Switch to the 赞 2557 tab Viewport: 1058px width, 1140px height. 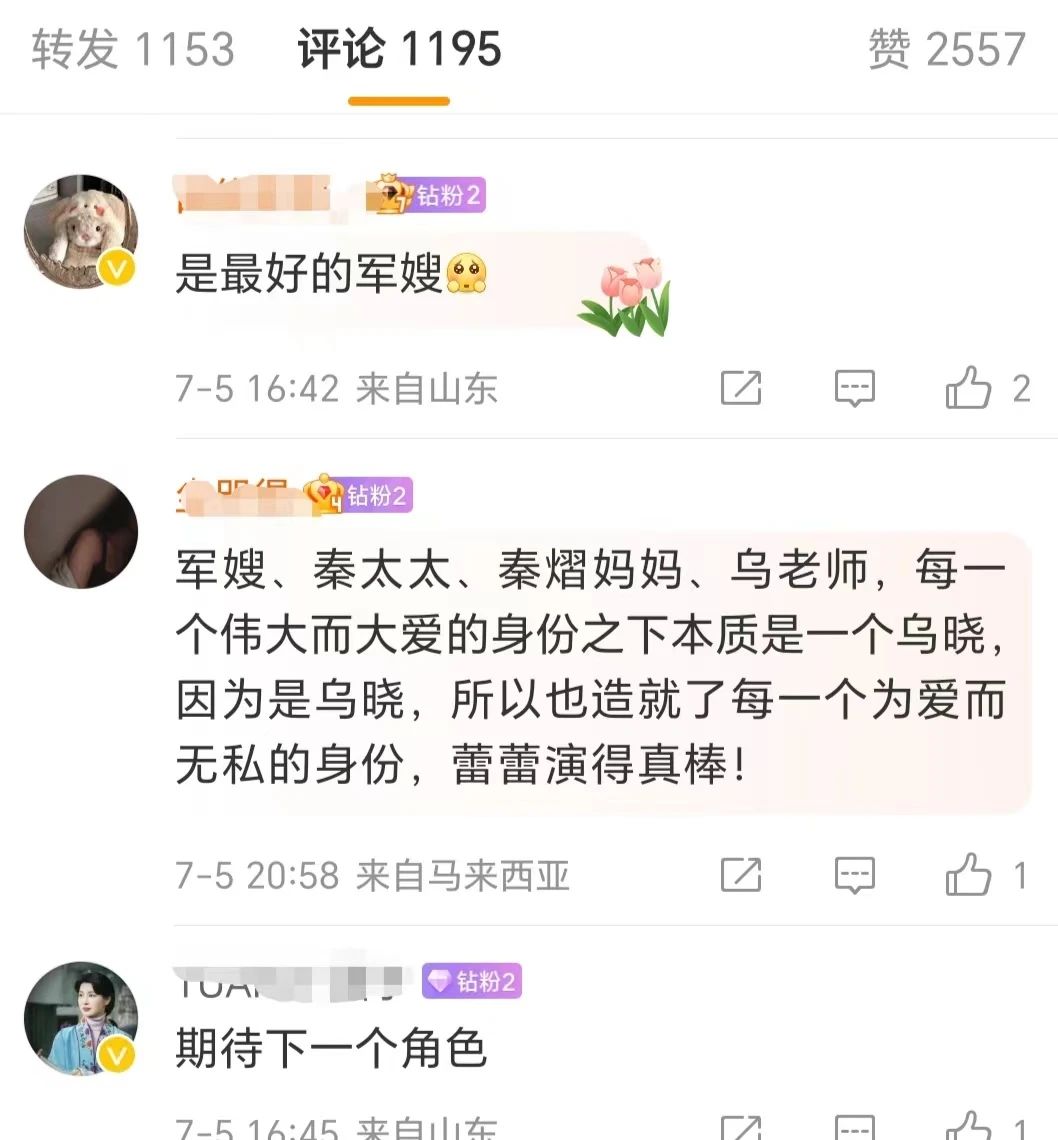pos(946,50)
